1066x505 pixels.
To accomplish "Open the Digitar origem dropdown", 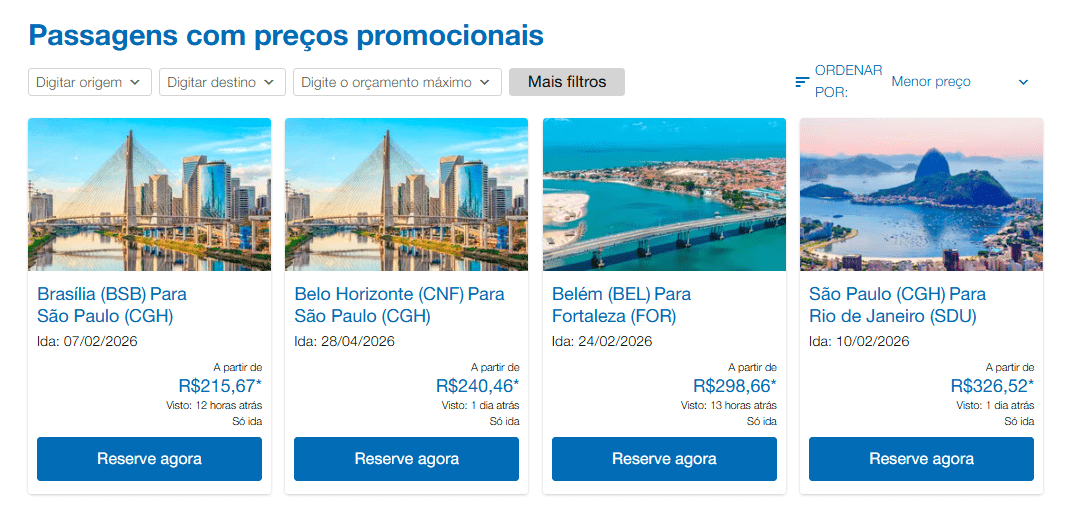I will click(x=90, y=82).
